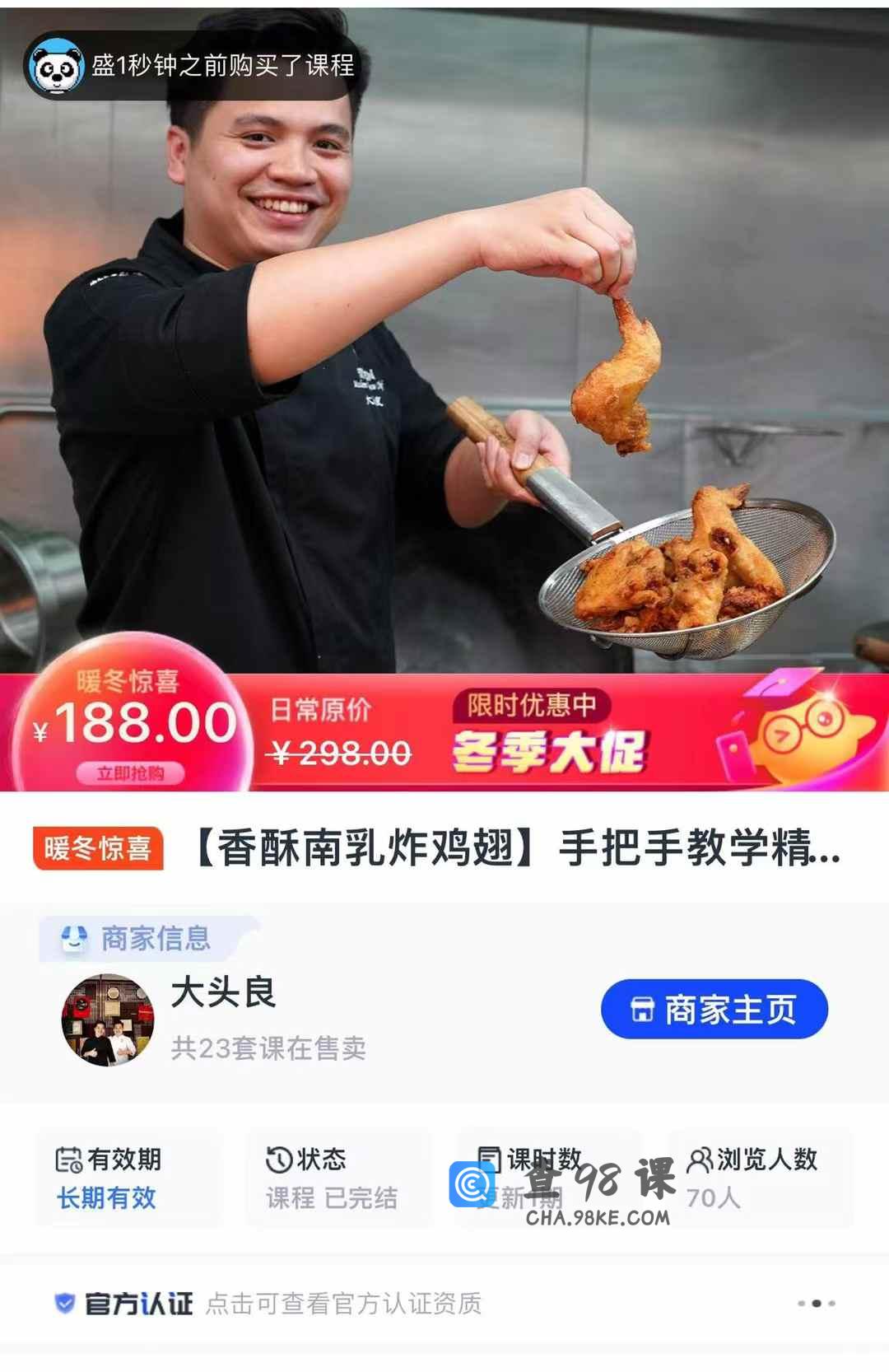The height and width of the screenshot is (1372, 889).
Task: Open 大头良 merchant profile avatar
Action: (107, 1020)
